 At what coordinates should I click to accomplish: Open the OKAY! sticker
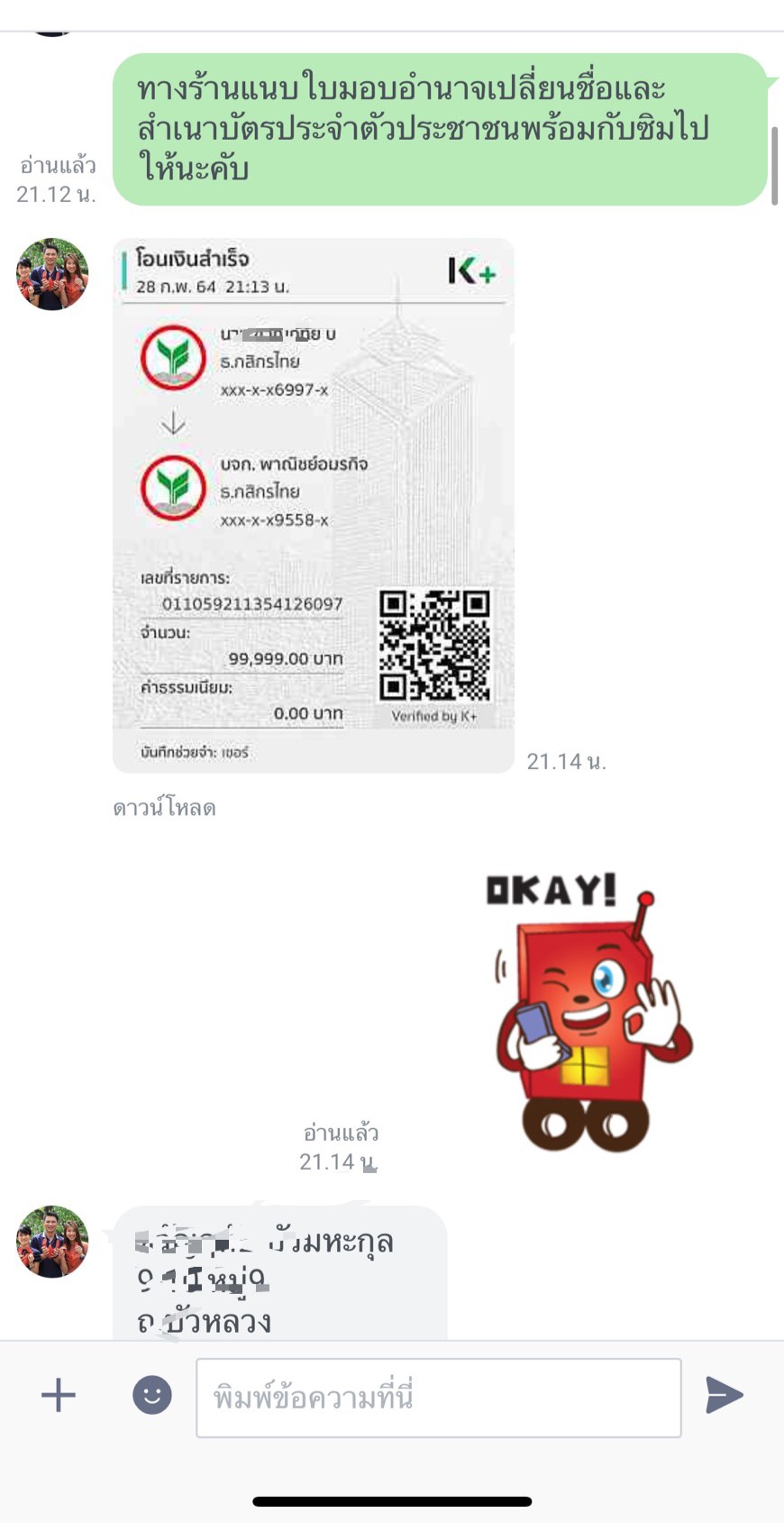tap(586, 1010)
